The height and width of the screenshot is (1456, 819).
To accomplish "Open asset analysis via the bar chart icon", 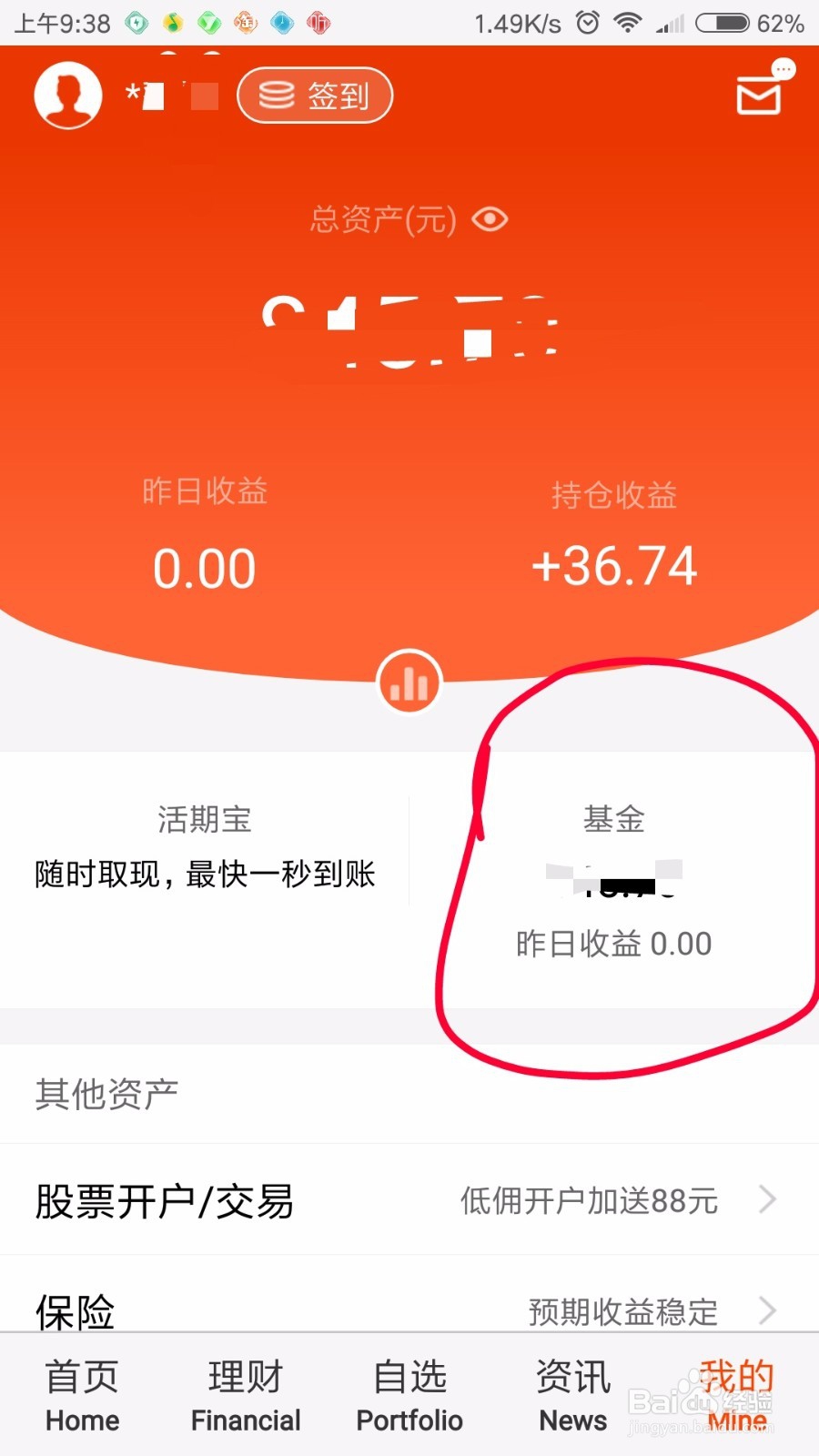I will 409,682.
